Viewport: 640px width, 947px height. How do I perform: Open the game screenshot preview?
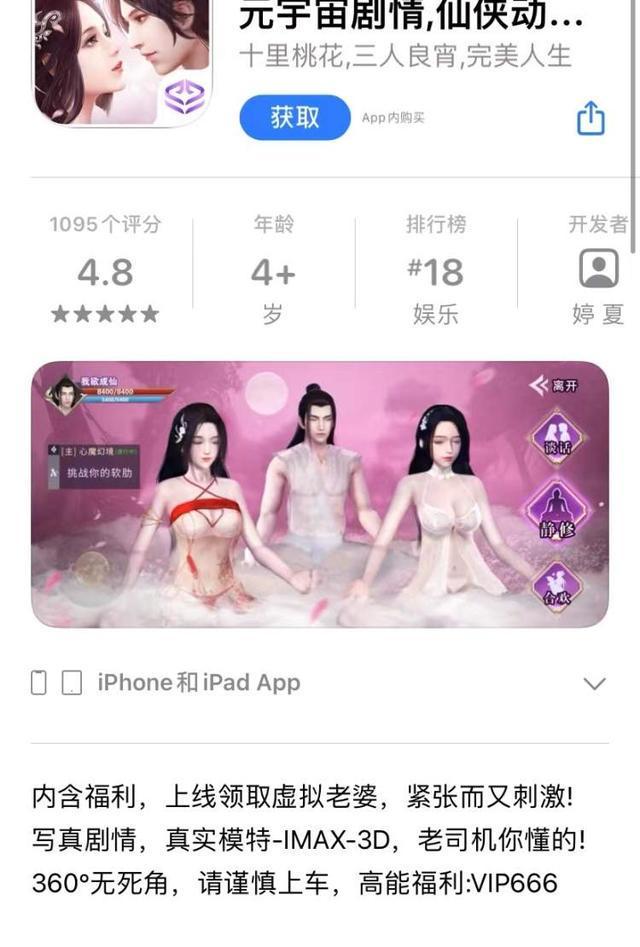(320, 494)
